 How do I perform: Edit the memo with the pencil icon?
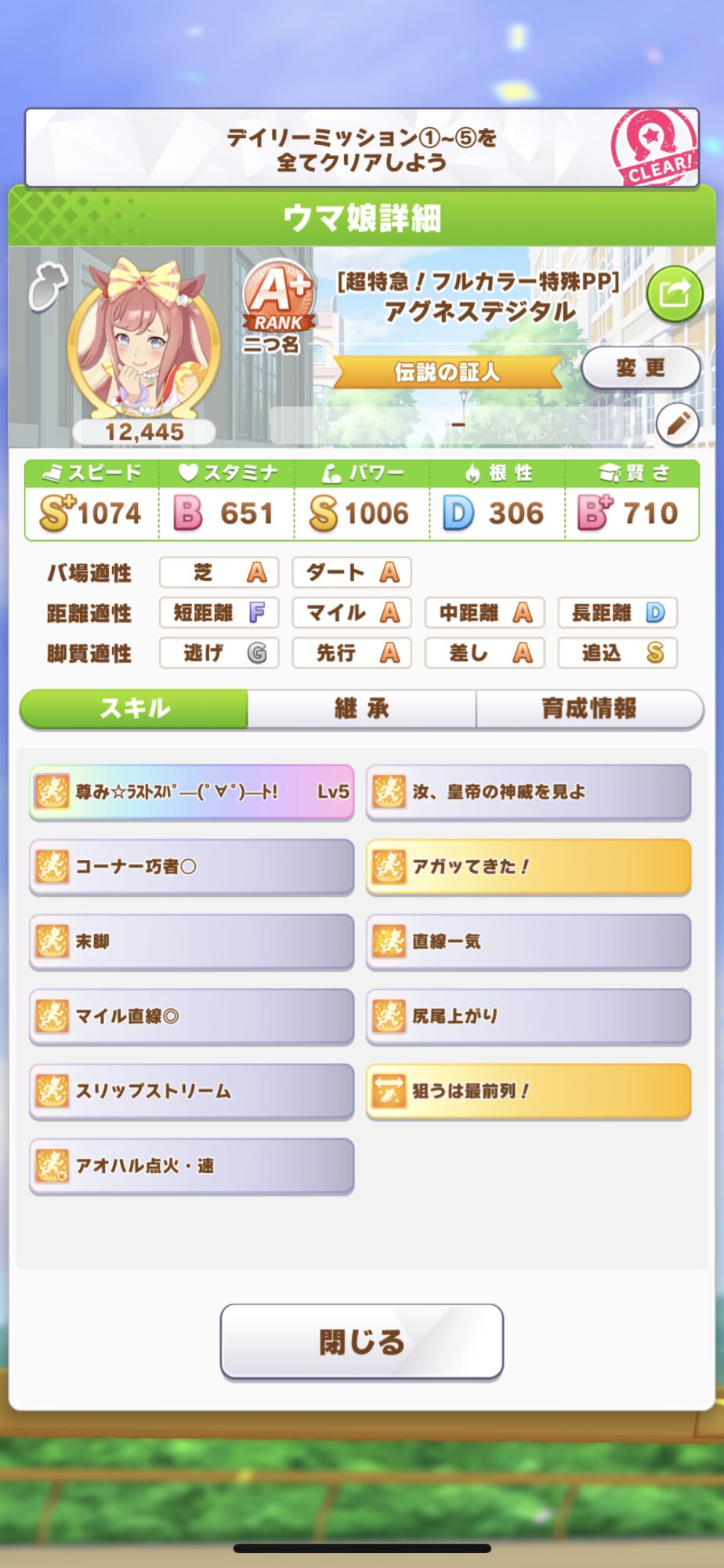[x=677, y=424]
